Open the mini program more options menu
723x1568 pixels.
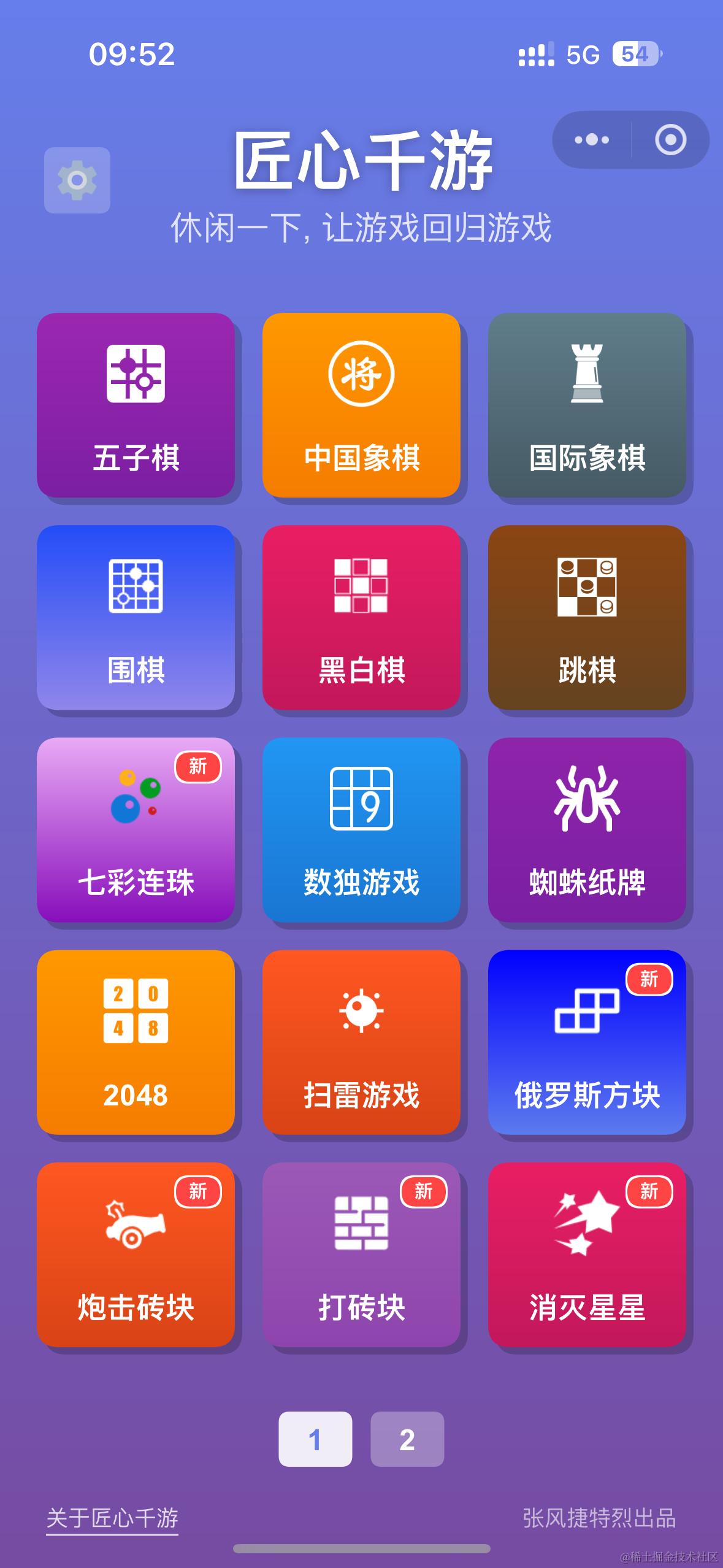tap(592, 140)
